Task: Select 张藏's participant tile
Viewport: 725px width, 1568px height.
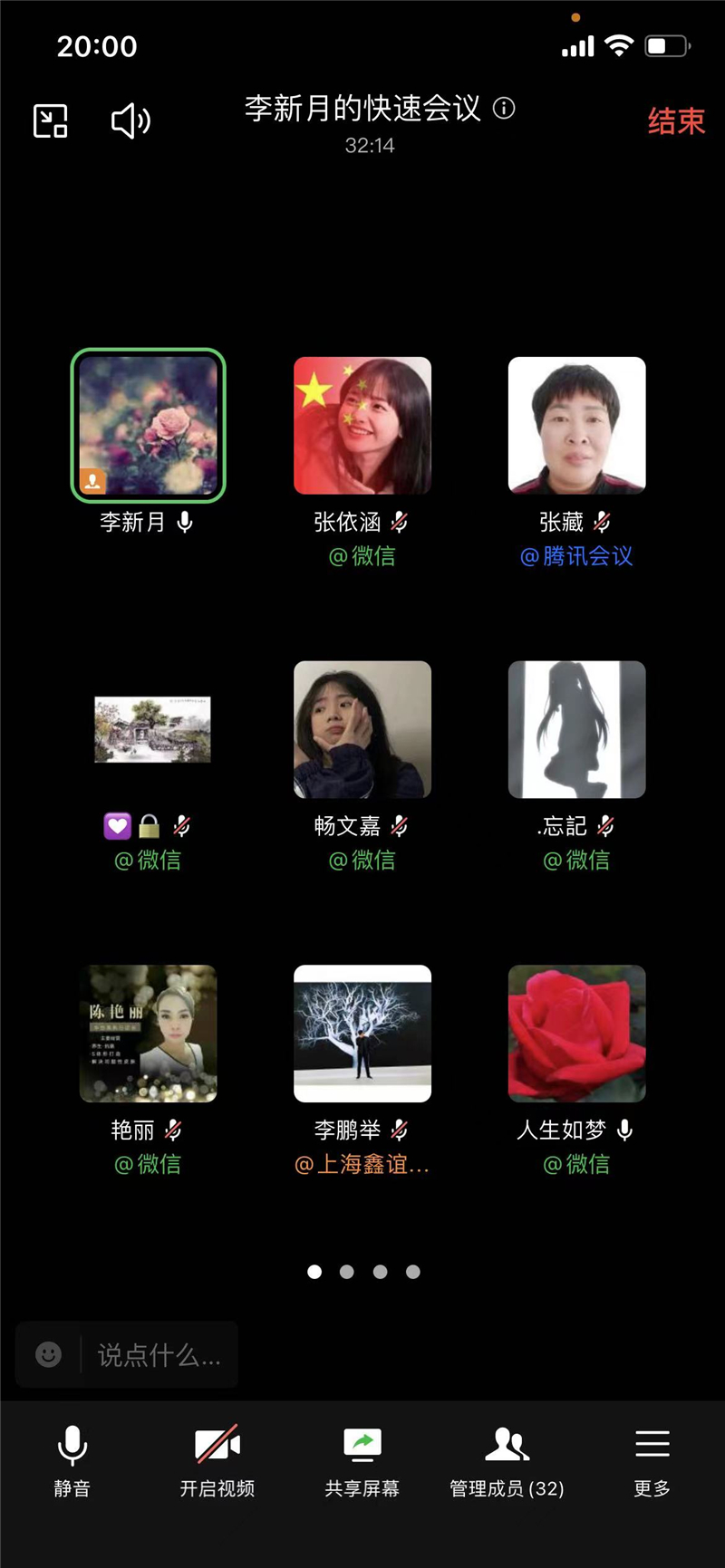Action: point(576,426)
